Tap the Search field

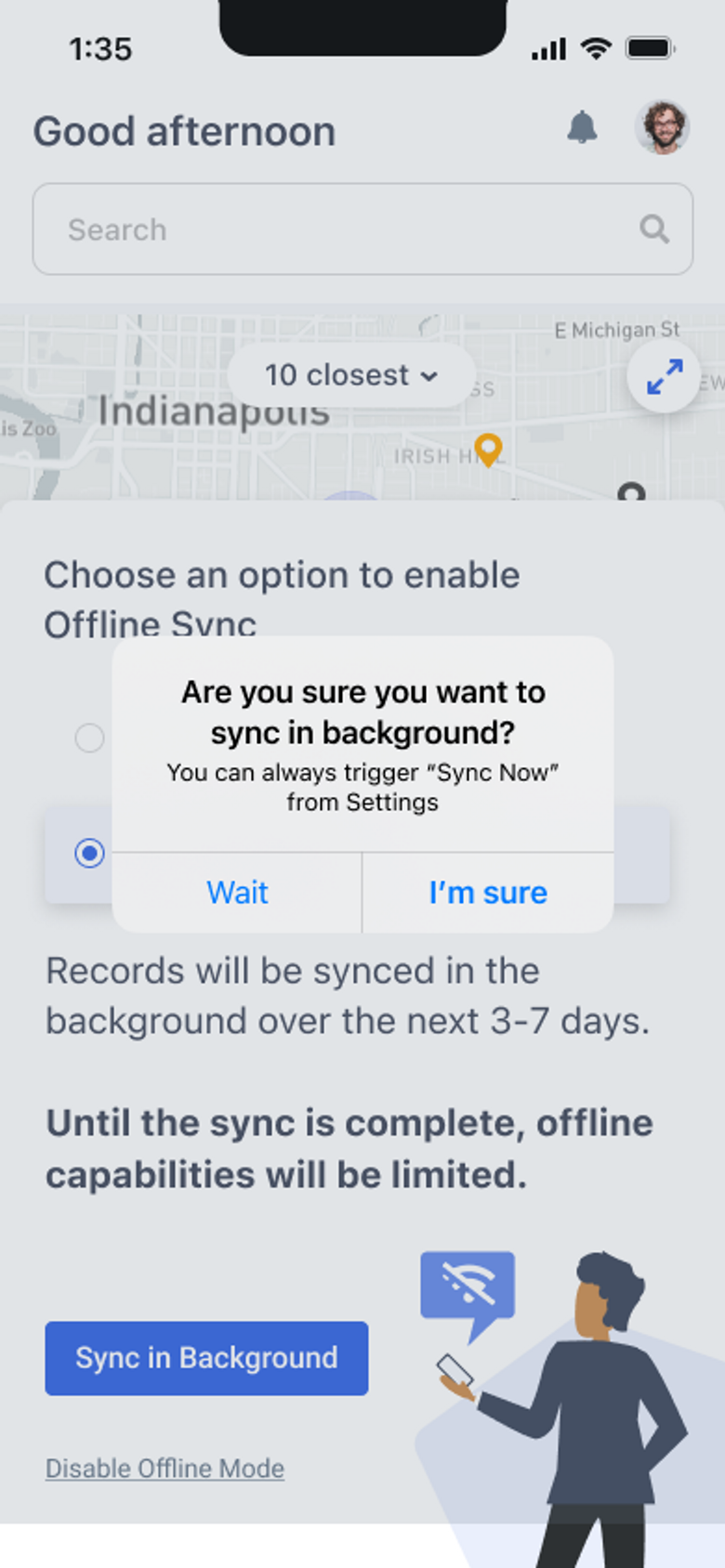pyautogui.click(x=362, y=229)
